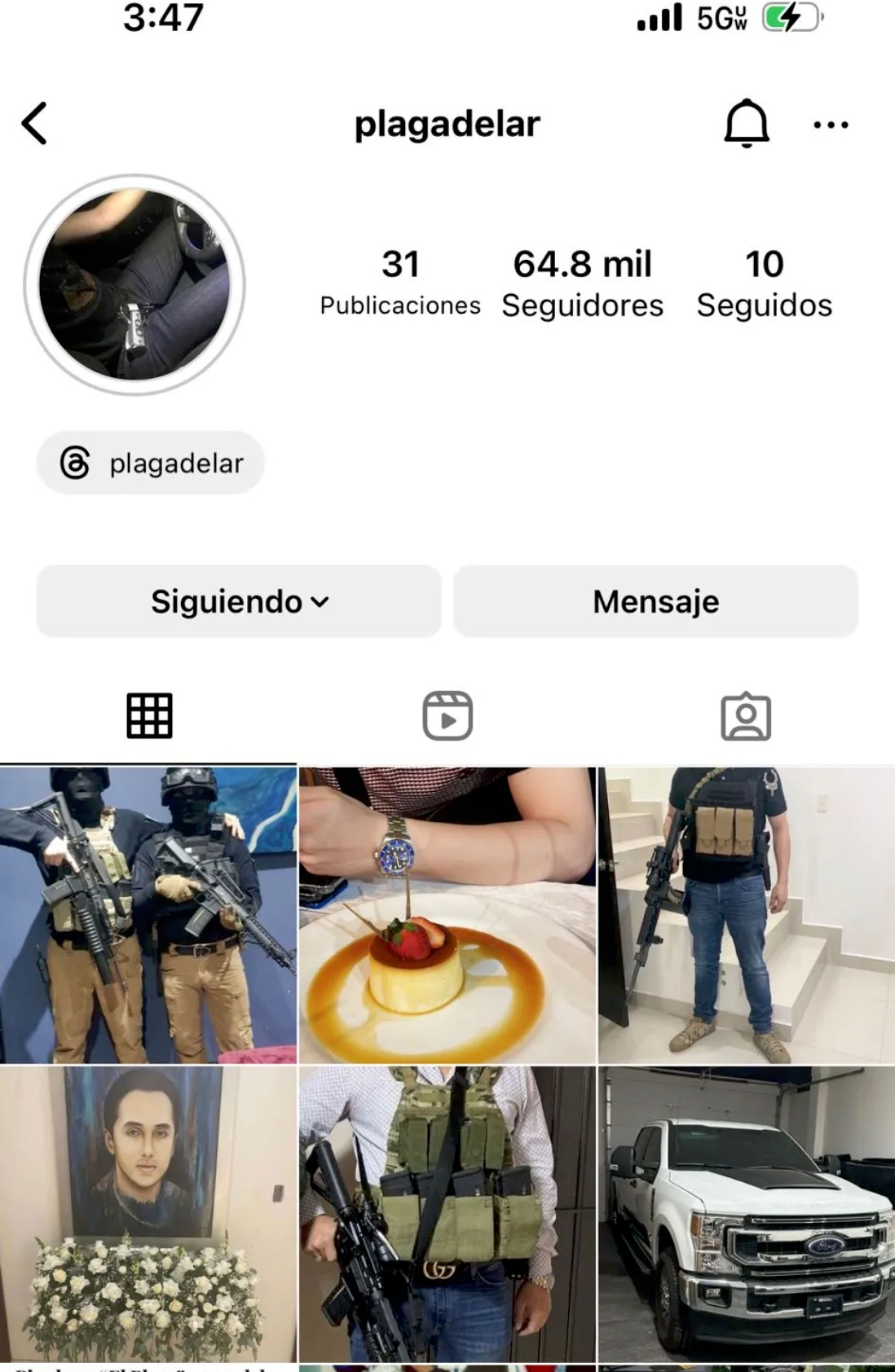Open the chevron next to Siguiendo
This screenshot has width=895, height=1372.
[x=320, y=603]
